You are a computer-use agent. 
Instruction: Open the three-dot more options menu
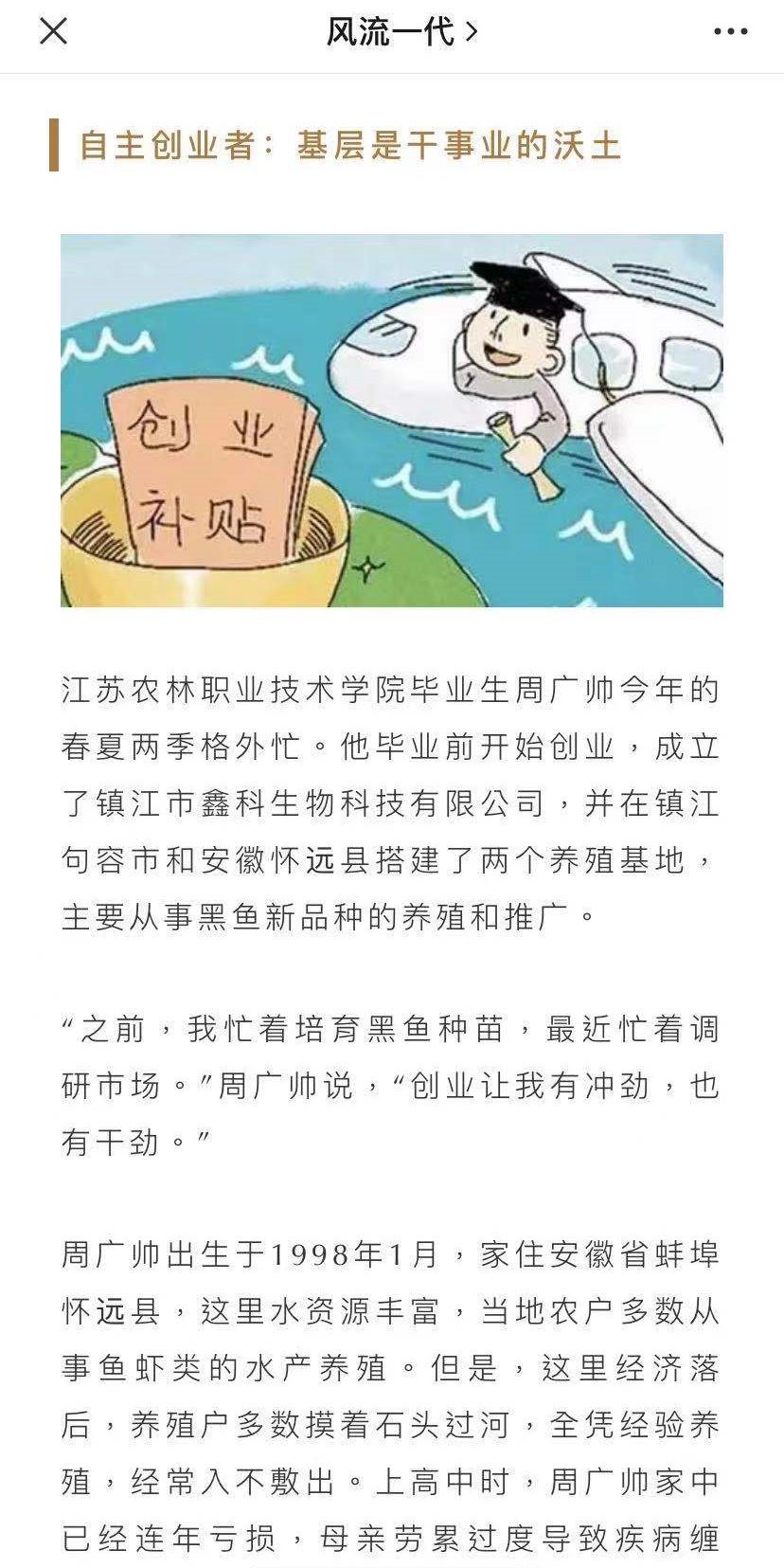[730, 32]
